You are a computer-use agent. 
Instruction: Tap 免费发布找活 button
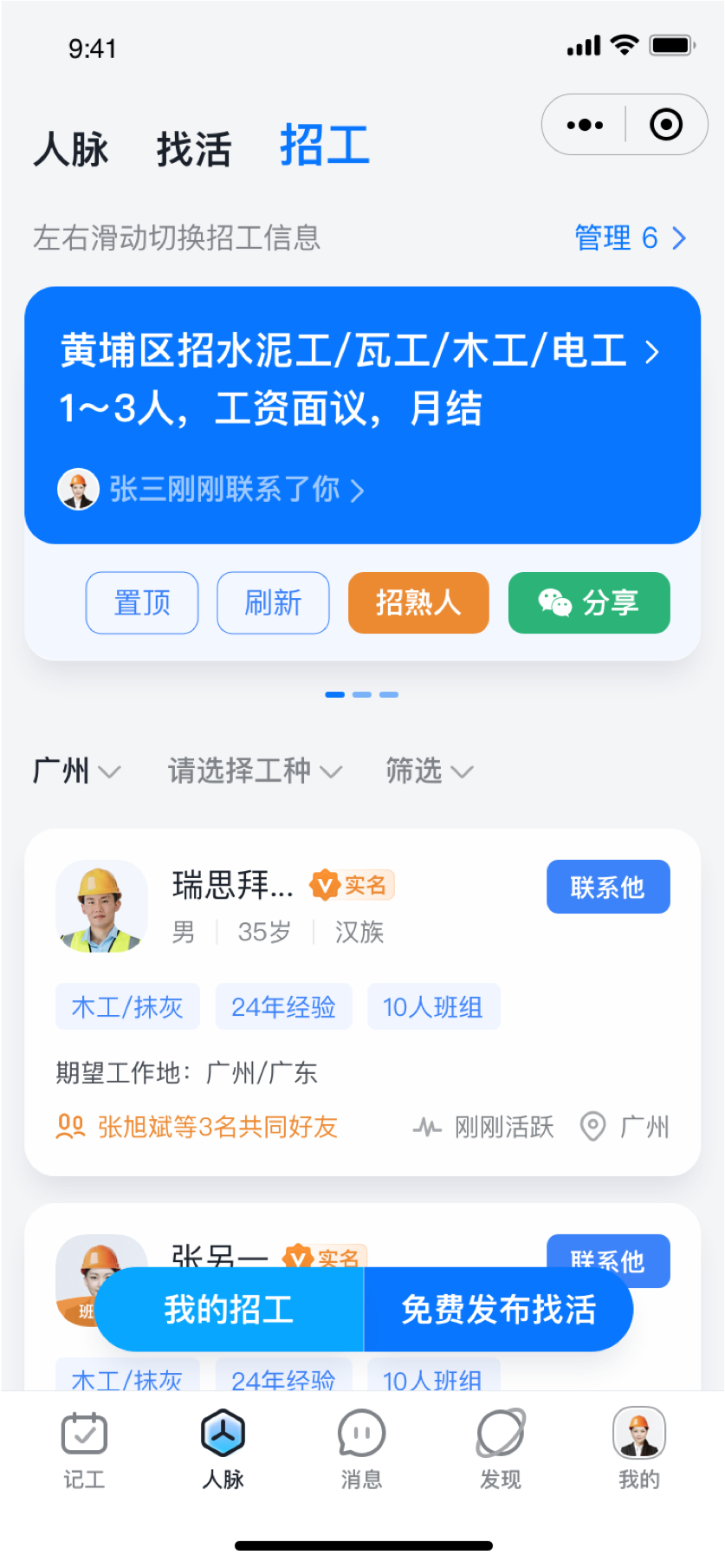click(x=498, y=1310)
